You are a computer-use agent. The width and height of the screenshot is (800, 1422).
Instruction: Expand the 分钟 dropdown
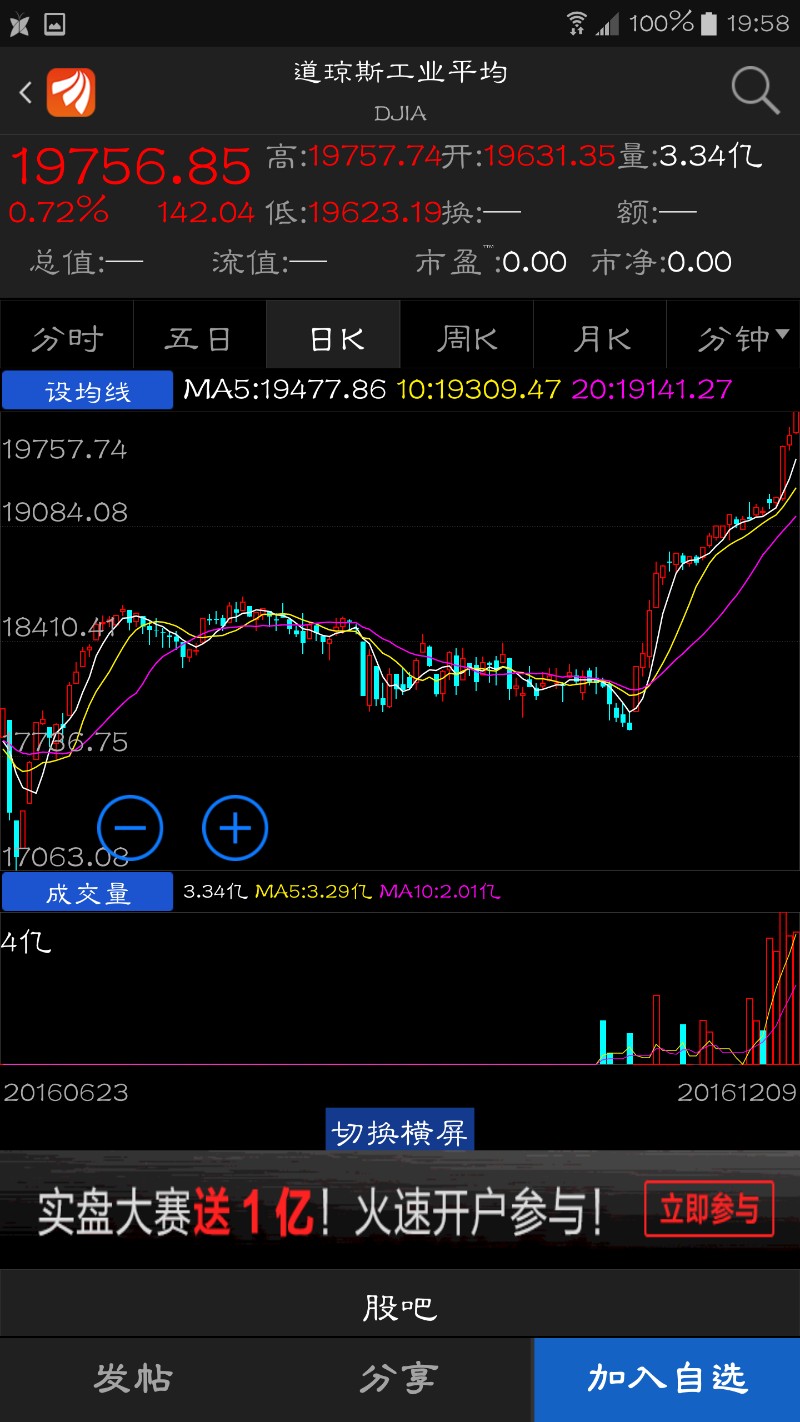[734, 339]
